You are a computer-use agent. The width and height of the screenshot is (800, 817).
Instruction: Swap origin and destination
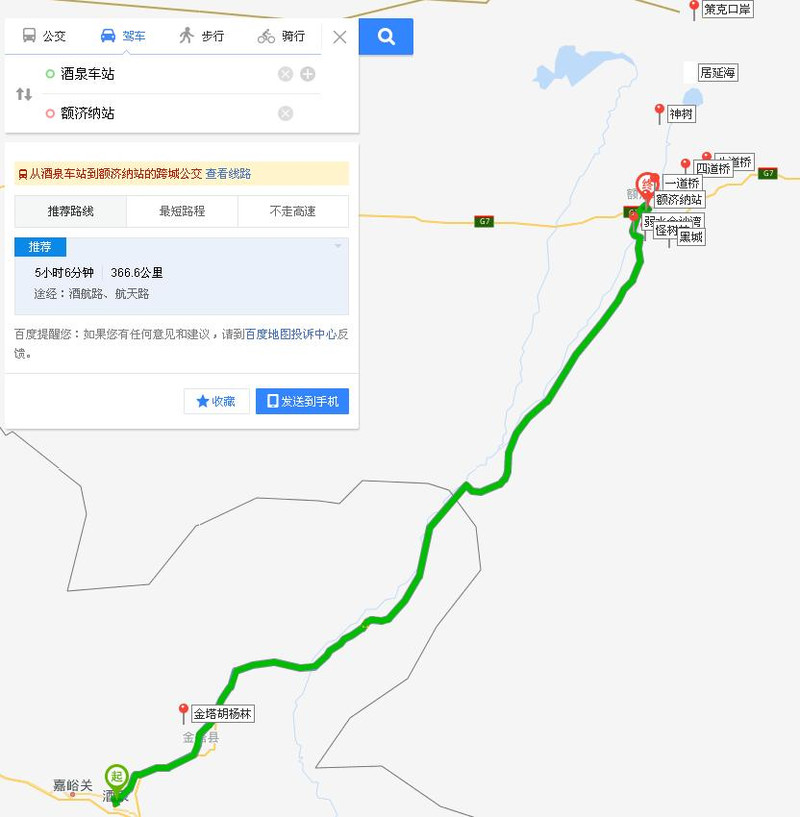pyautogui.click(x=24, y=94)
